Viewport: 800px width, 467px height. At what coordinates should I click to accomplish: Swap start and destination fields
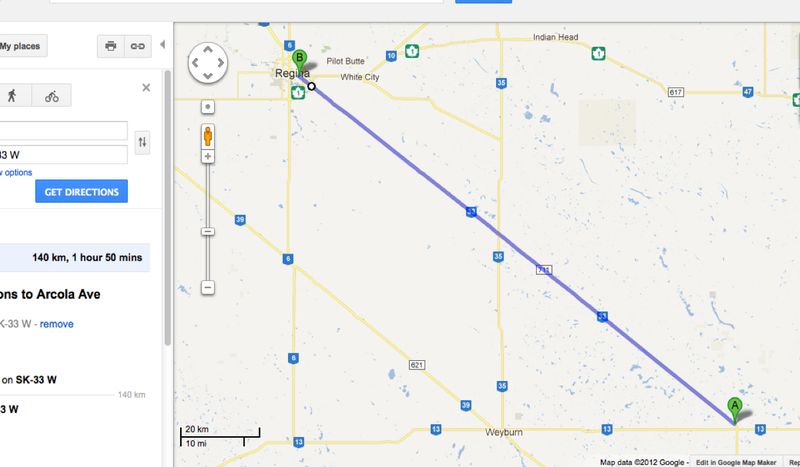click(143, 142)
